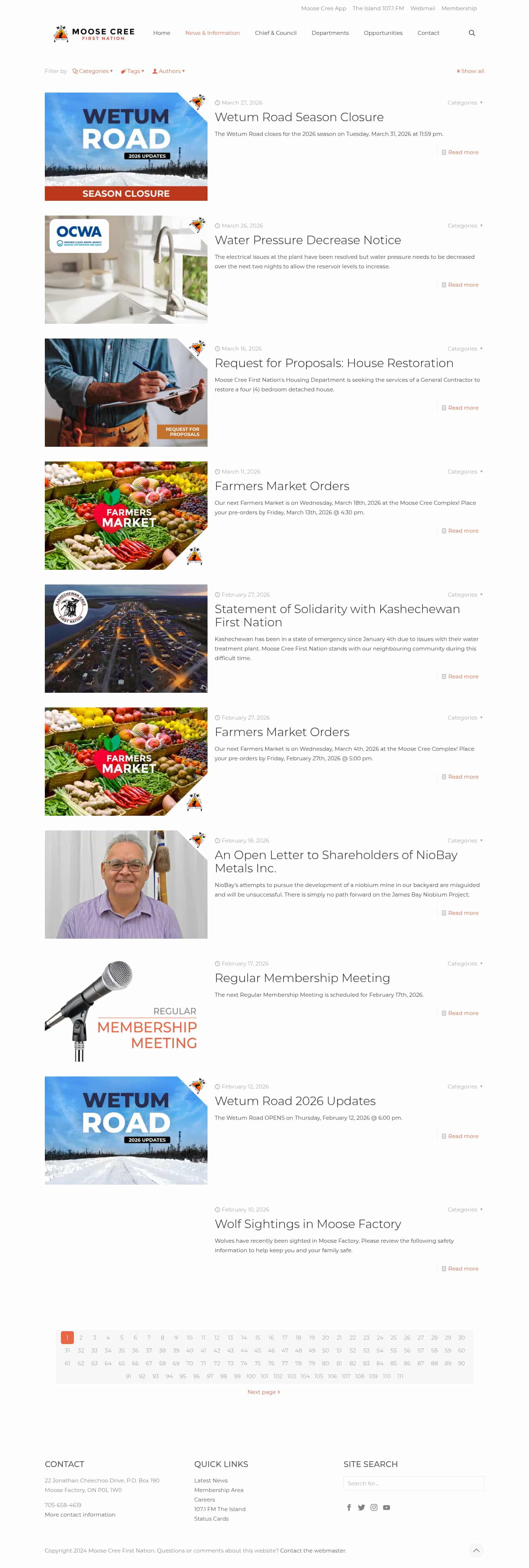Click the Moose Cree First Nation logo
Viewport: 529px width, 1568px height.
pyautogui.click(x=91, y=33)
